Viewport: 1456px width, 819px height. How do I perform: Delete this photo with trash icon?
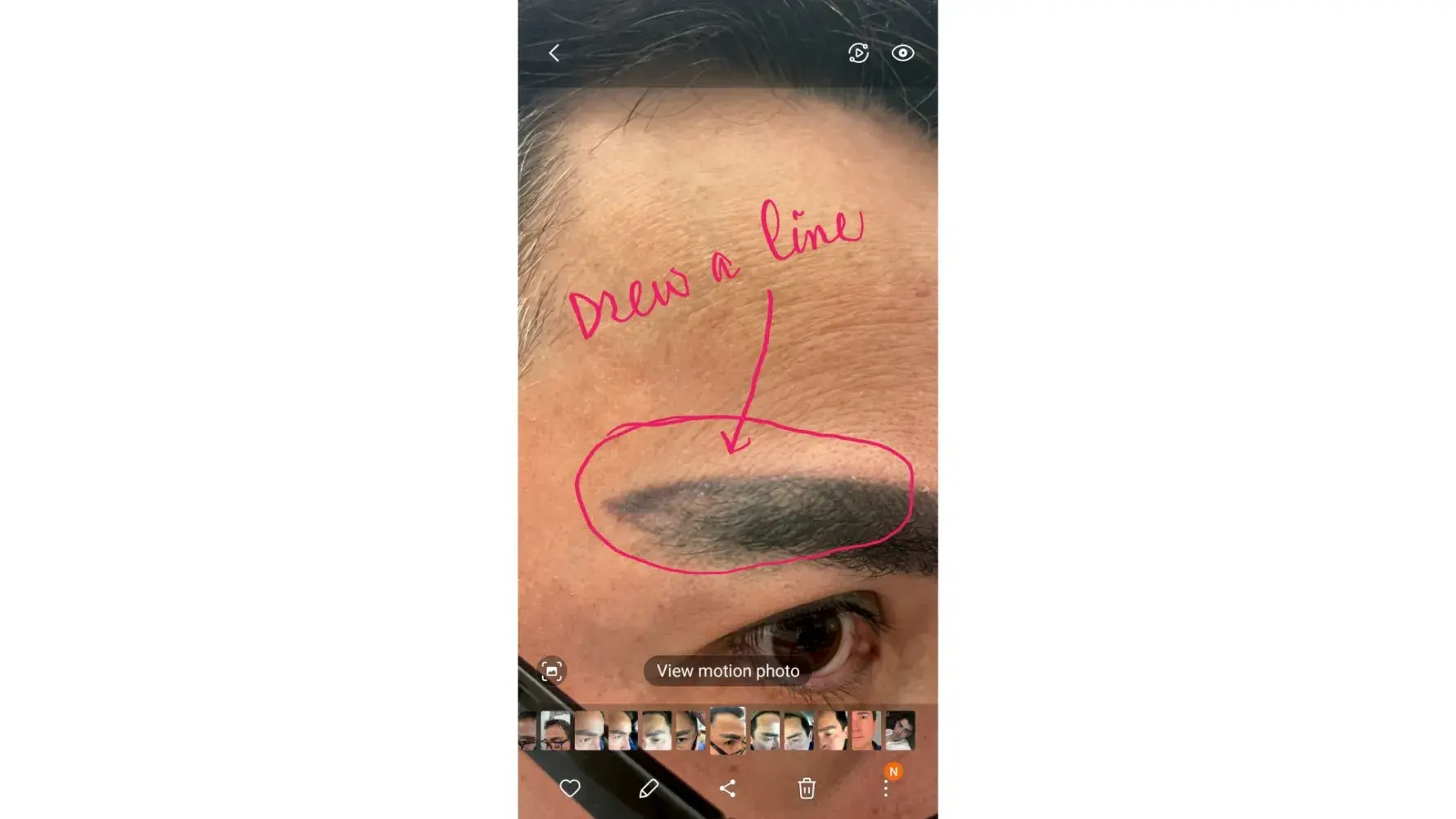coord(807,788)
